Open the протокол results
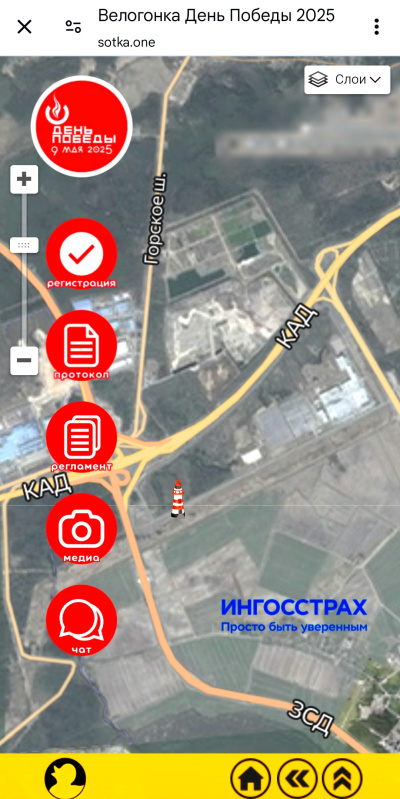400x799 pixels. click(82, 345)
